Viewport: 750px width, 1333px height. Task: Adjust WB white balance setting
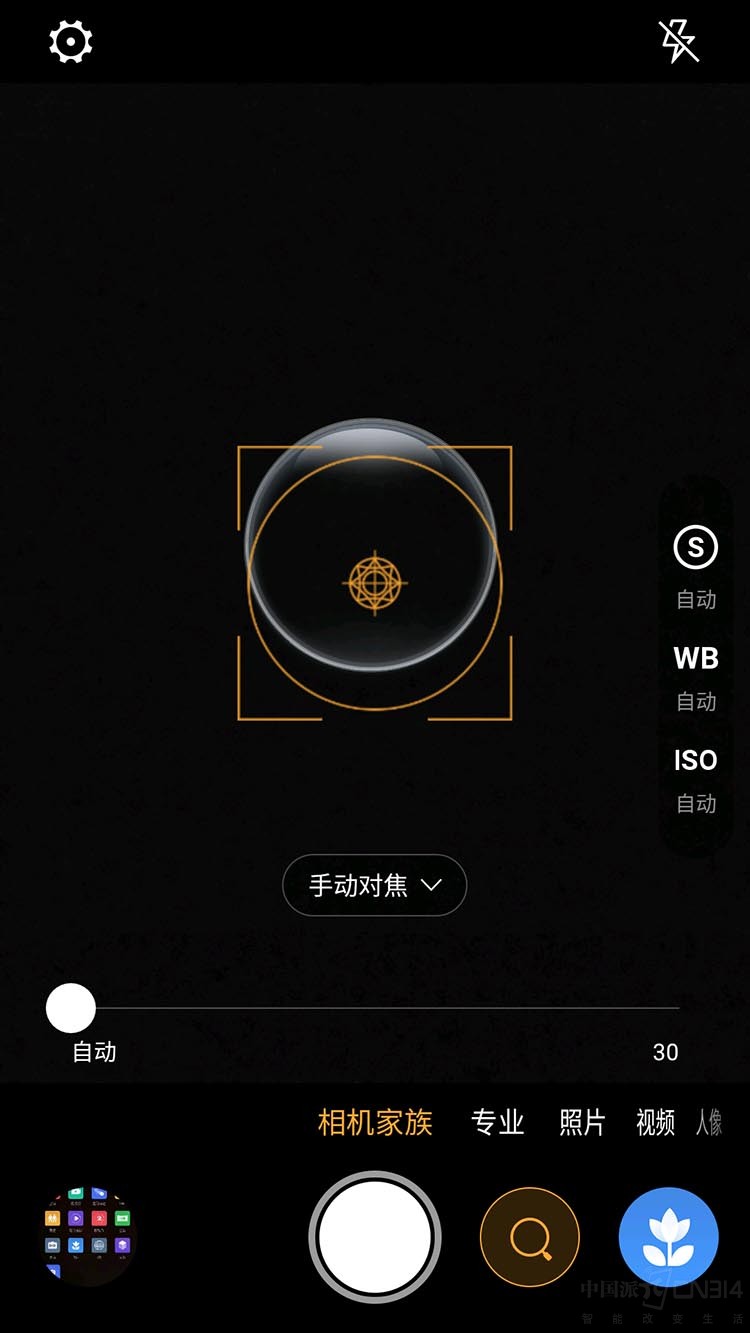point(696,659)
